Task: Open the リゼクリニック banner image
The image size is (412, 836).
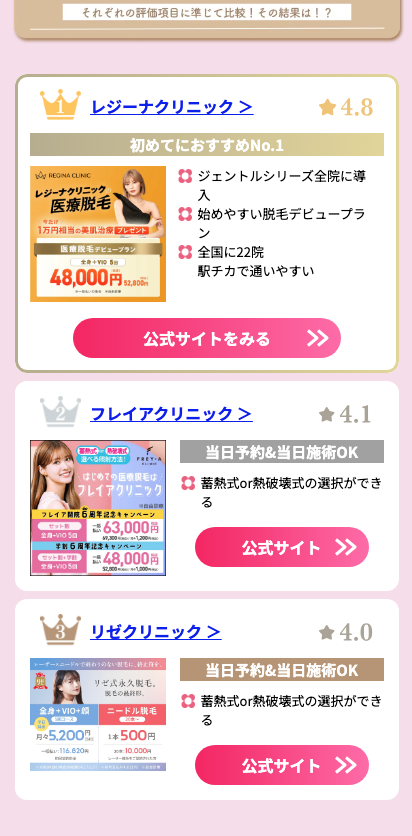Action: click(x=98, y=714)
